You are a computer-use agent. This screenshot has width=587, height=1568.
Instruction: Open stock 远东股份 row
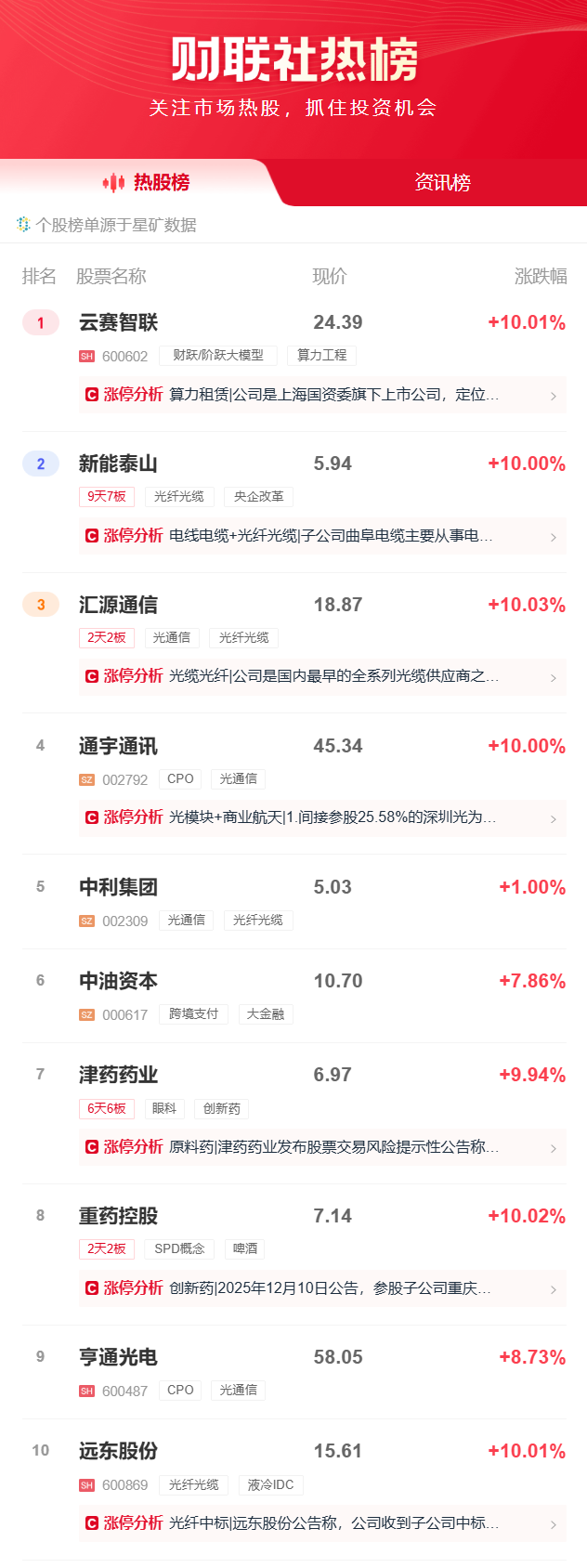click(118, 1451)
